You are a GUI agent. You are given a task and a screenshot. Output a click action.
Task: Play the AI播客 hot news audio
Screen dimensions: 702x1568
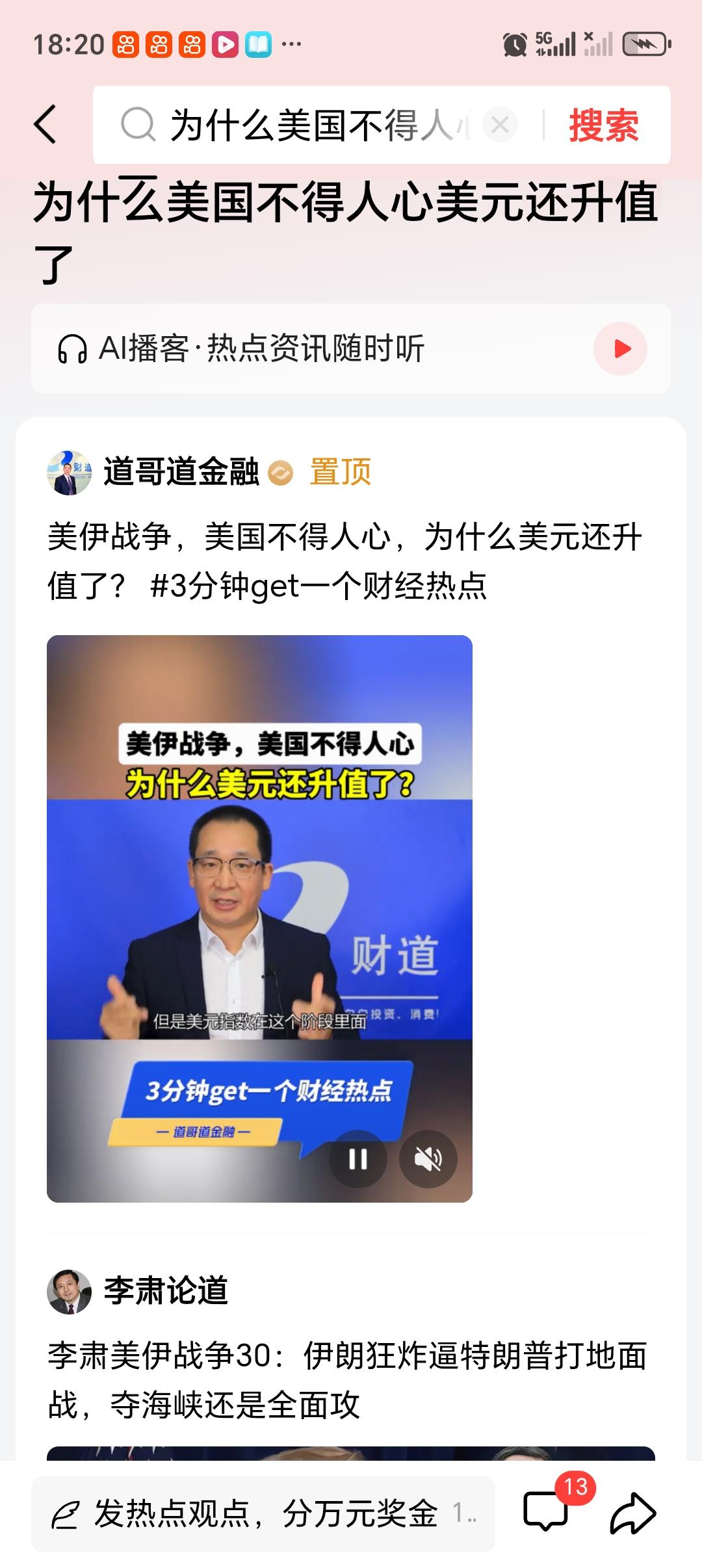click(x=622, y=348)
